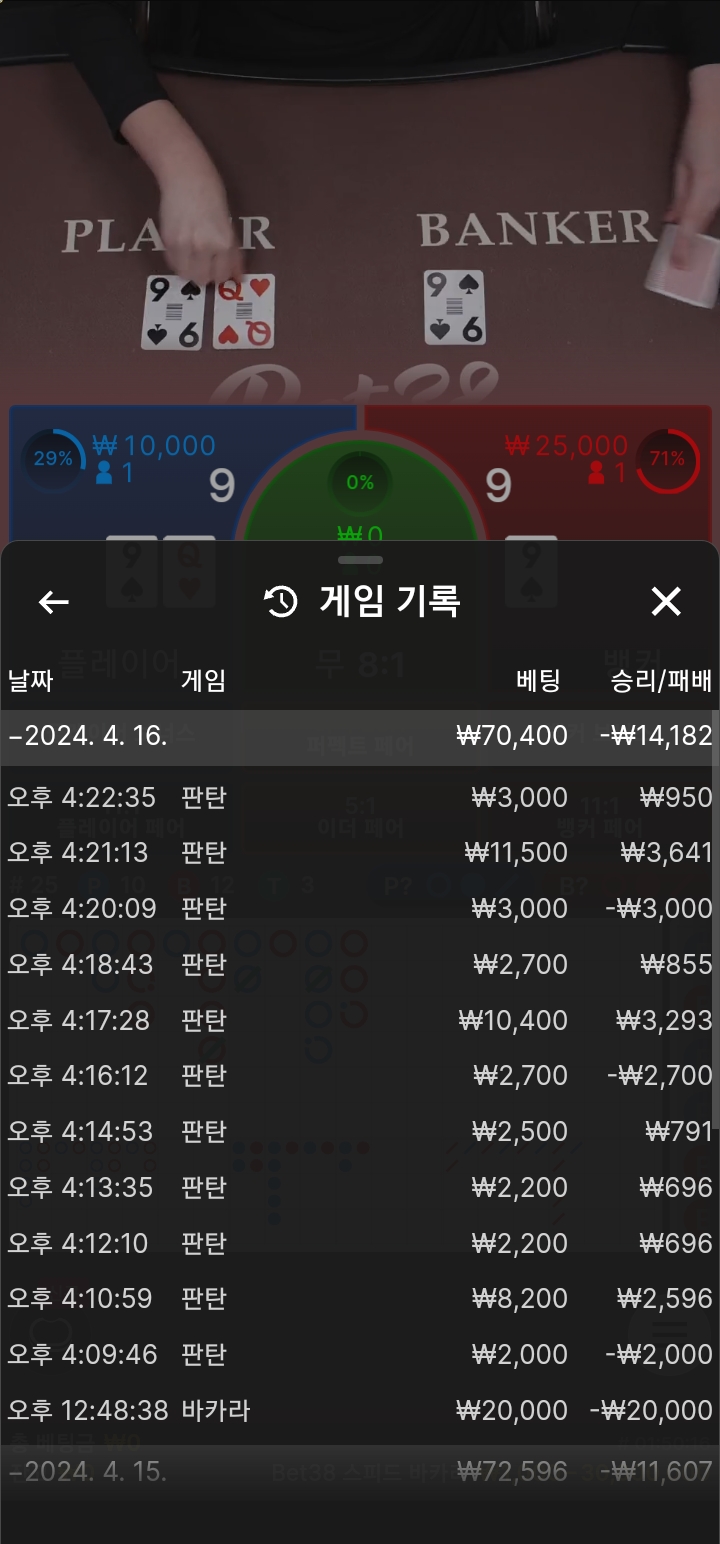
Task: Collapse the 2024. 4. 16. date group
Action: (359, 737)
